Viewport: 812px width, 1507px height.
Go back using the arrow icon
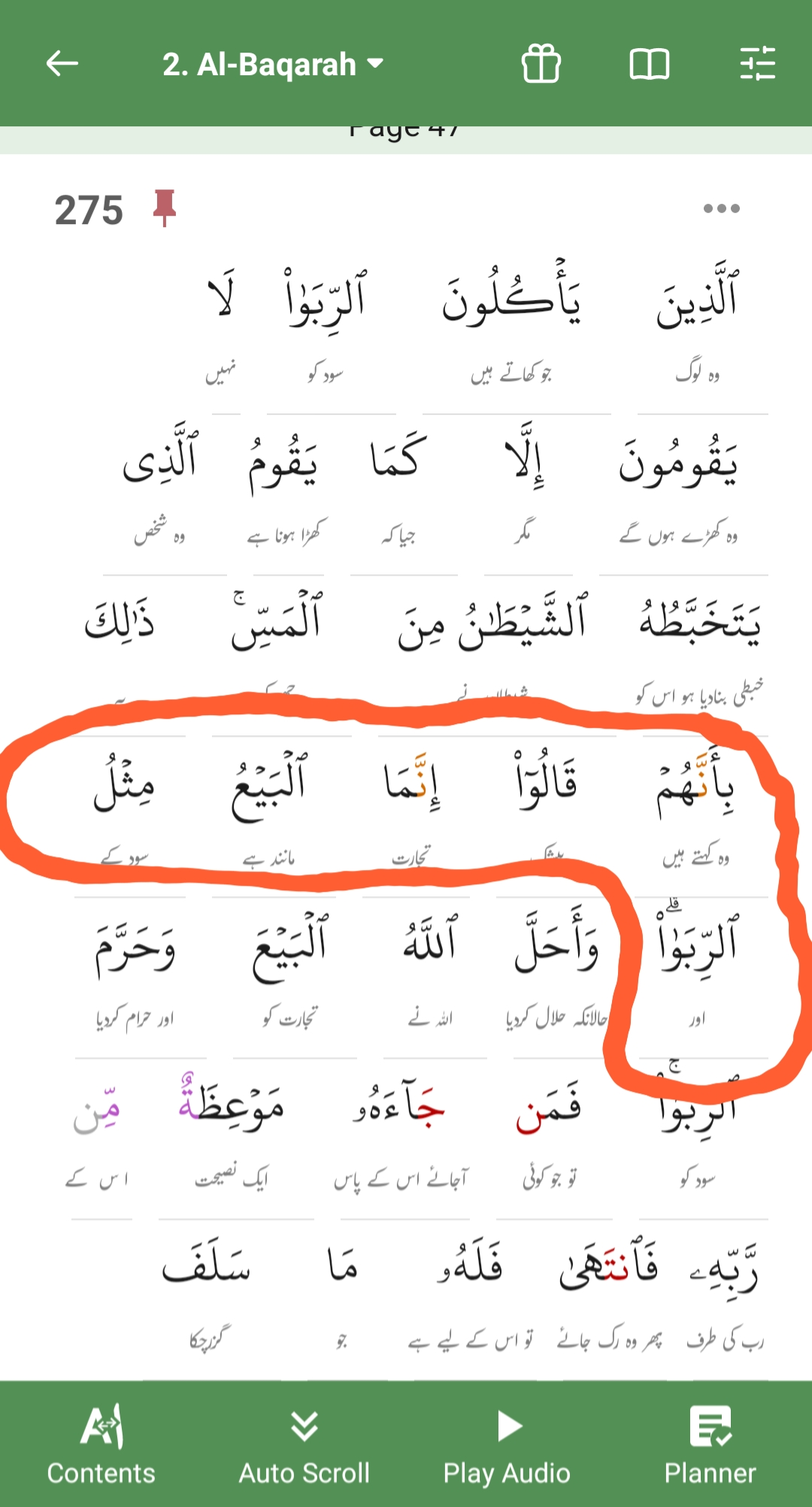pos(62,64)
